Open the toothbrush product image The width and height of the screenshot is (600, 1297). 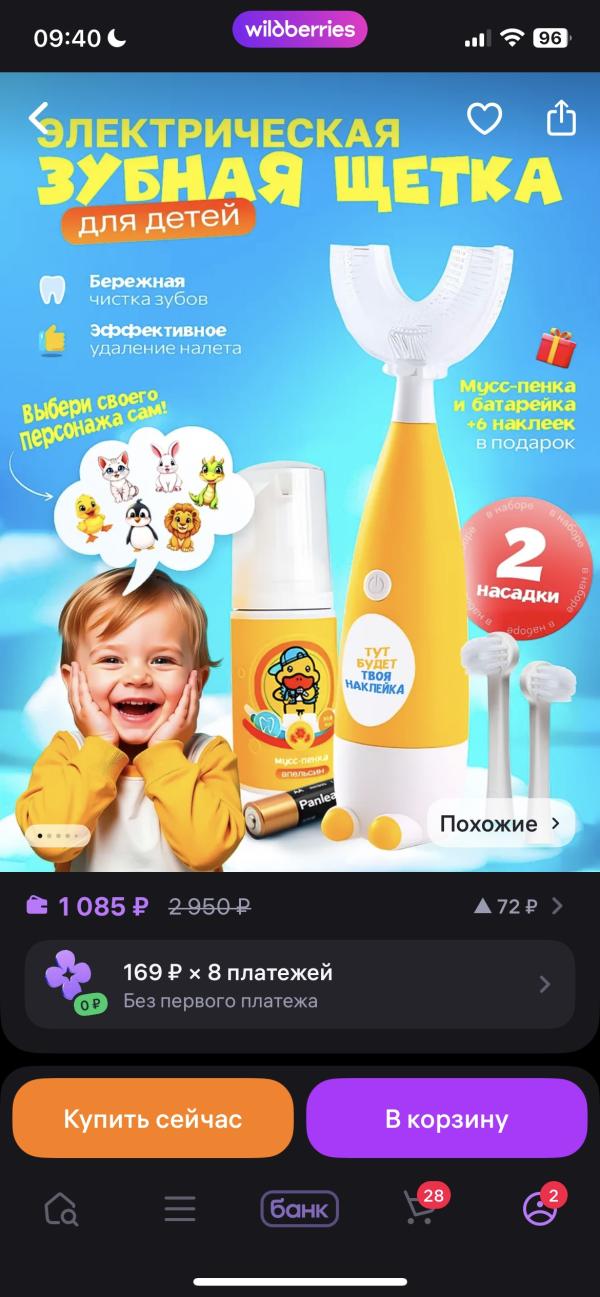(x=300, y=472)
